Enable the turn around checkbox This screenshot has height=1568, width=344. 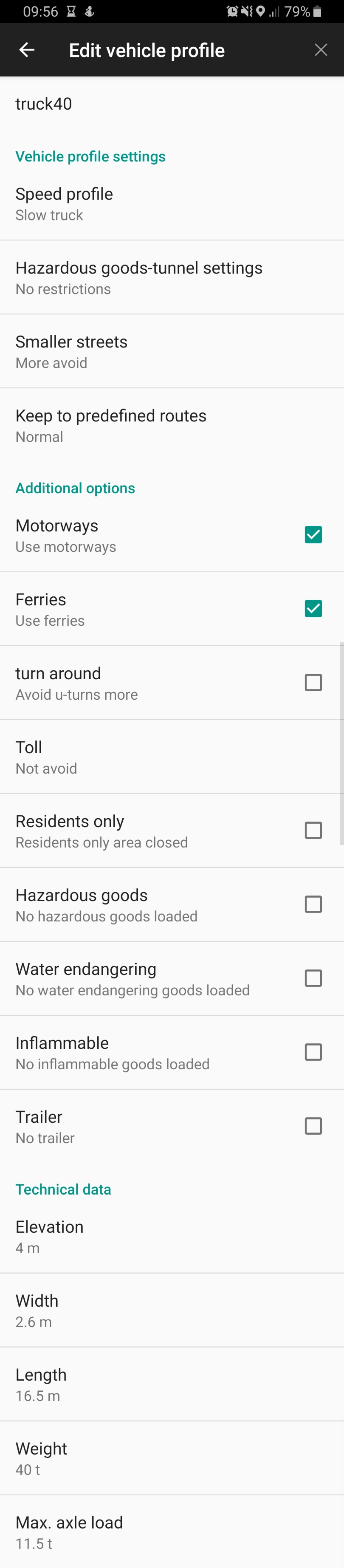(x=313, y=682)
